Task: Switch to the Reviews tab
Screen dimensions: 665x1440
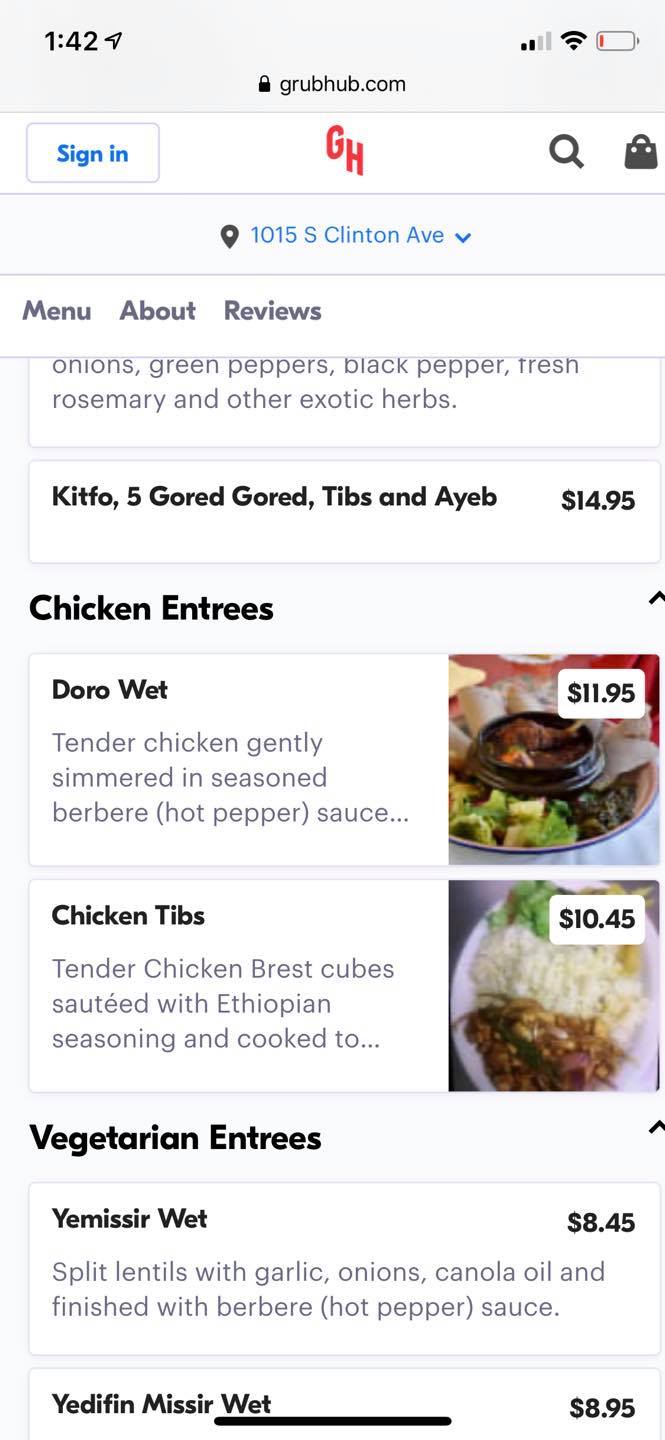Action: coord(272,311)
